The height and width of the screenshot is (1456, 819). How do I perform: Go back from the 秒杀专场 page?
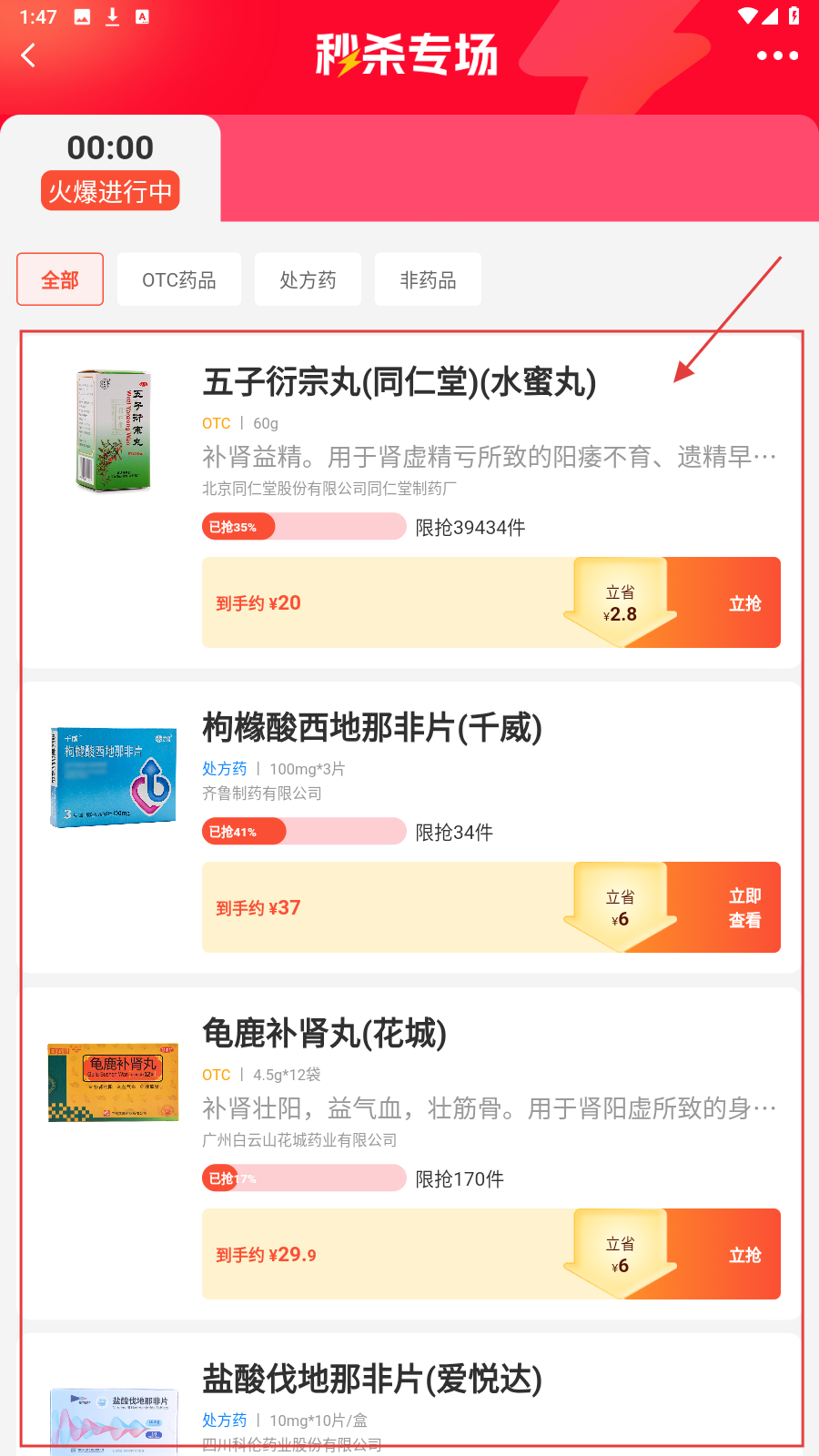click(29, 56)
